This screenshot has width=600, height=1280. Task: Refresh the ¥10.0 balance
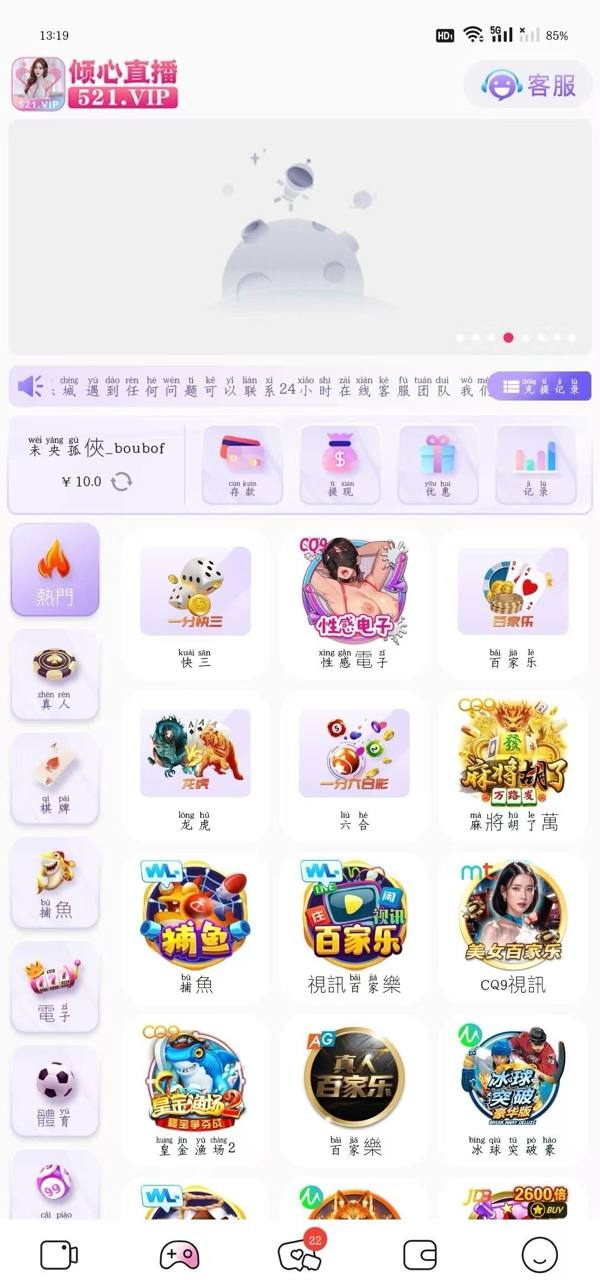tap(122, 481)
